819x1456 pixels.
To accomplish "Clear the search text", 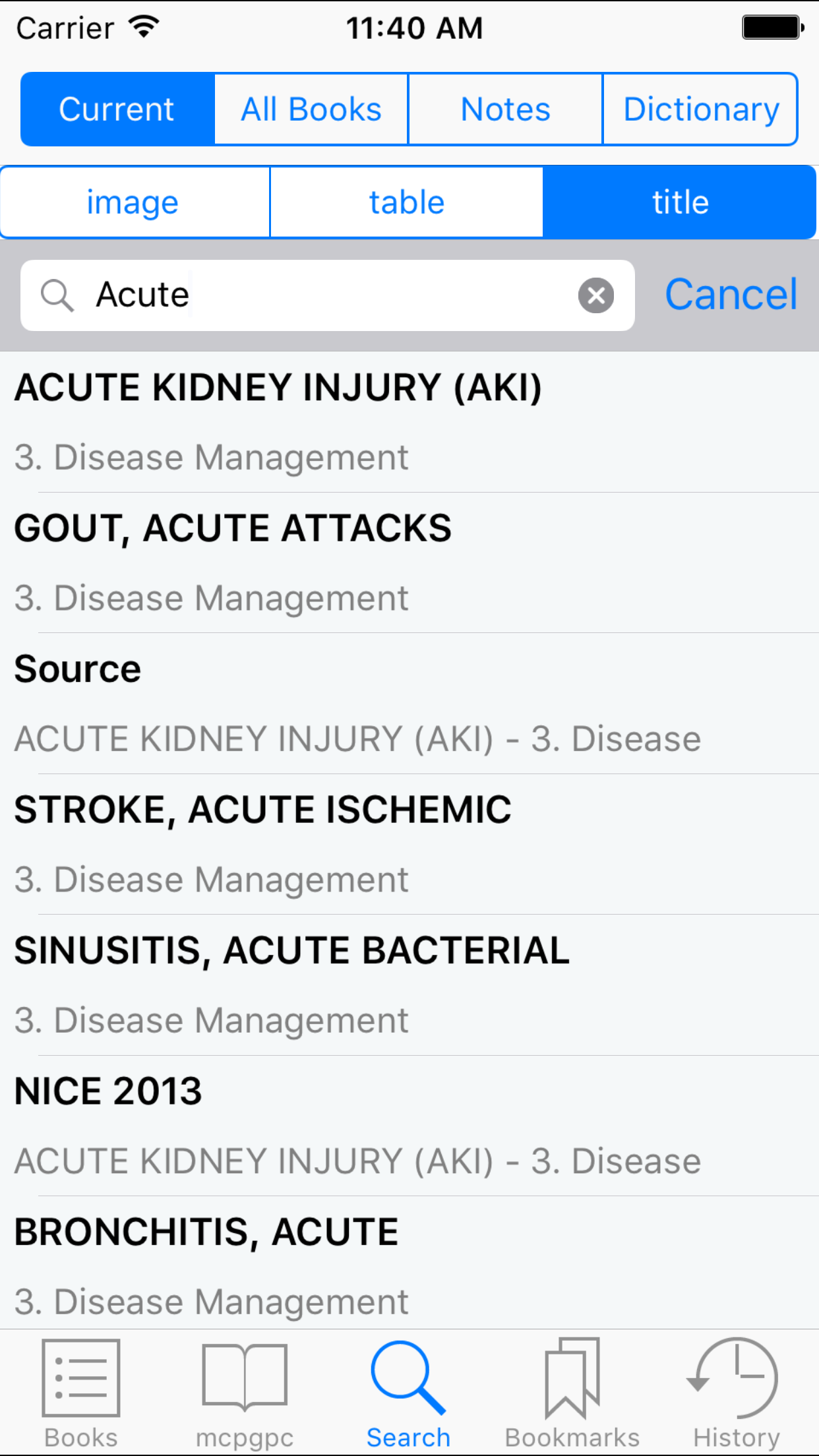I will (595, 295).
